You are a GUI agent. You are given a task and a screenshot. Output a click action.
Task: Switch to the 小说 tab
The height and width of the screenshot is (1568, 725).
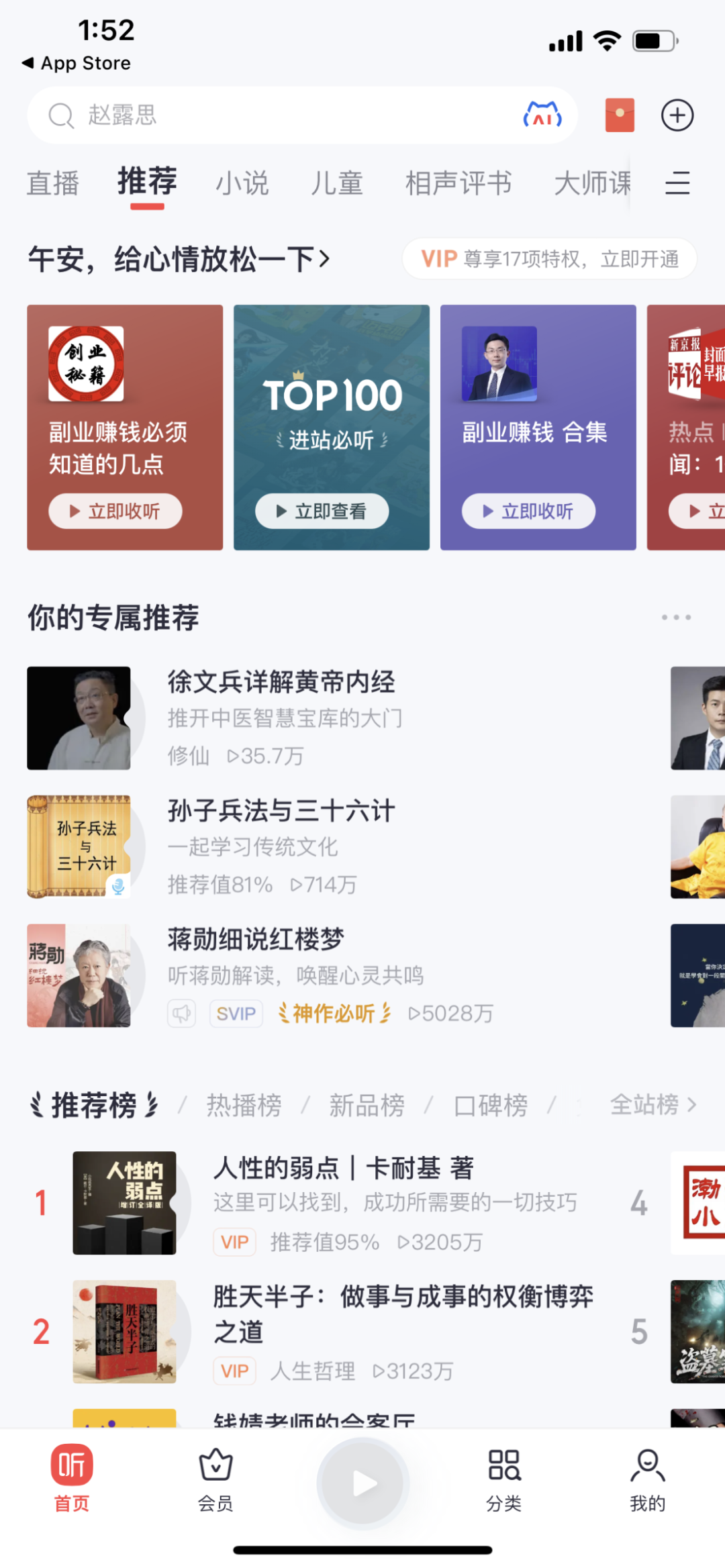point(242,183)
